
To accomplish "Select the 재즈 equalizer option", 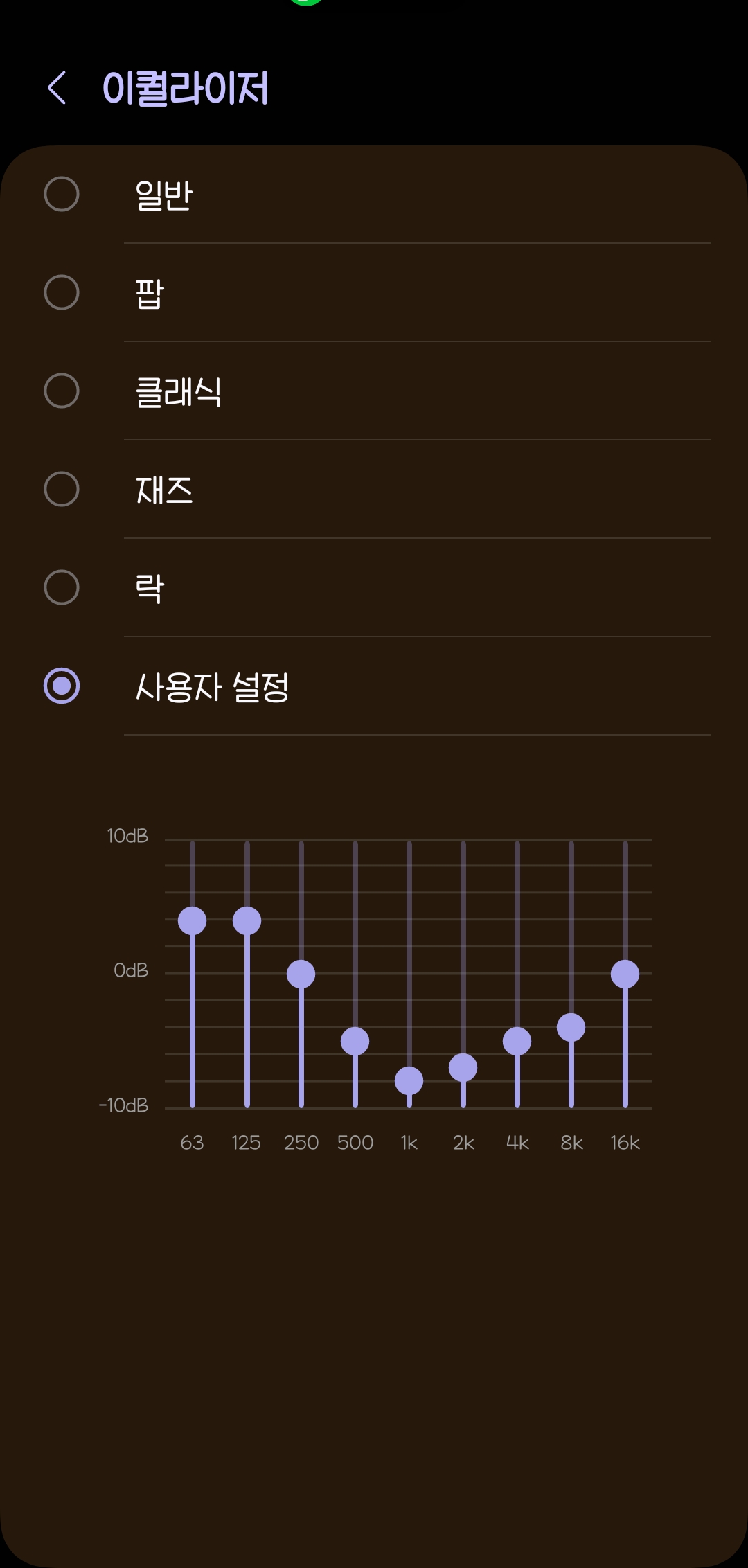I will tap(374, 489).
